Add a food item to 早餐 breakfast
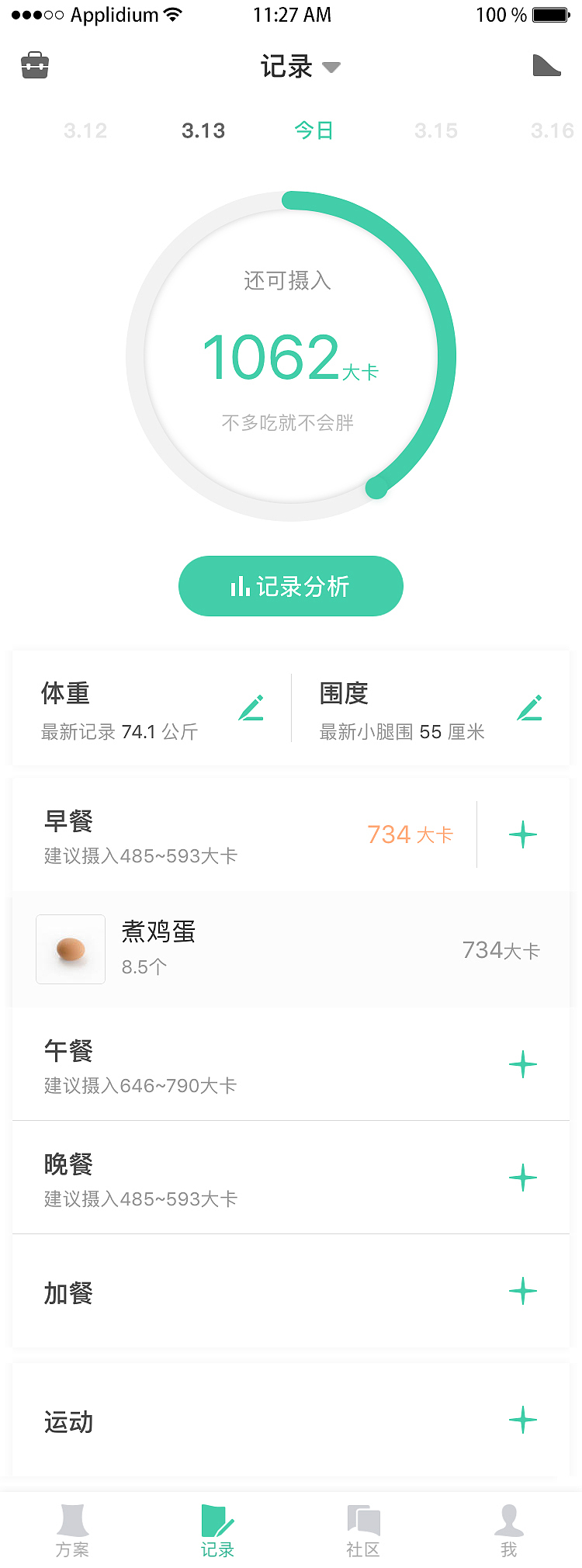 click(x=523, y=834)
